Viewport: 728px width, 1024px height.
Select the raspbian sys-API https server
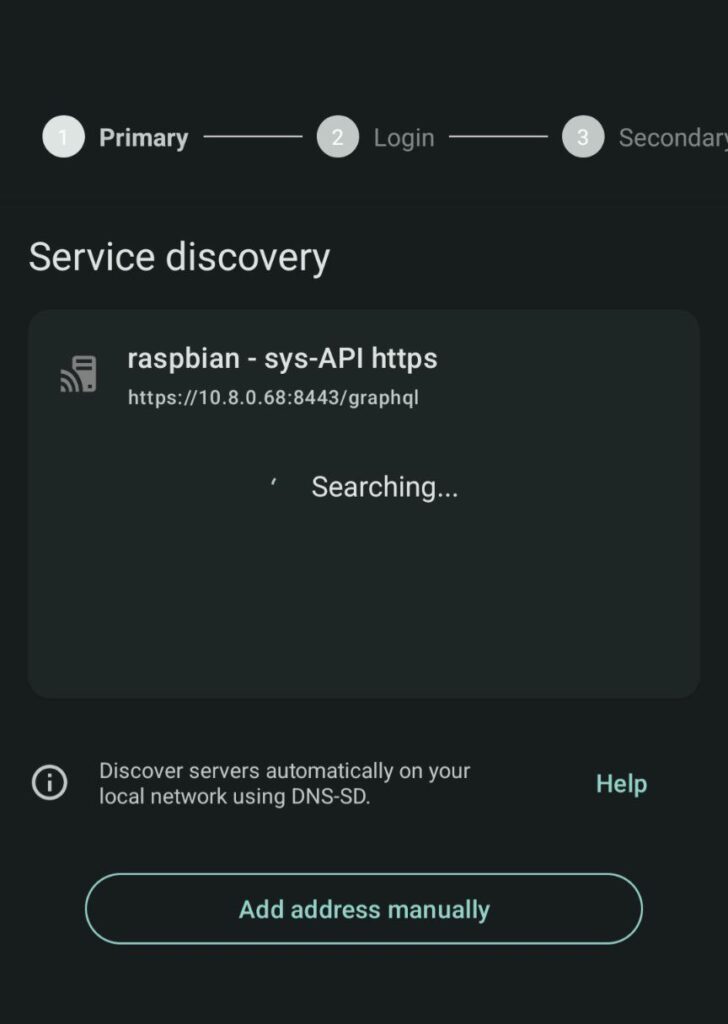point(282,375)
